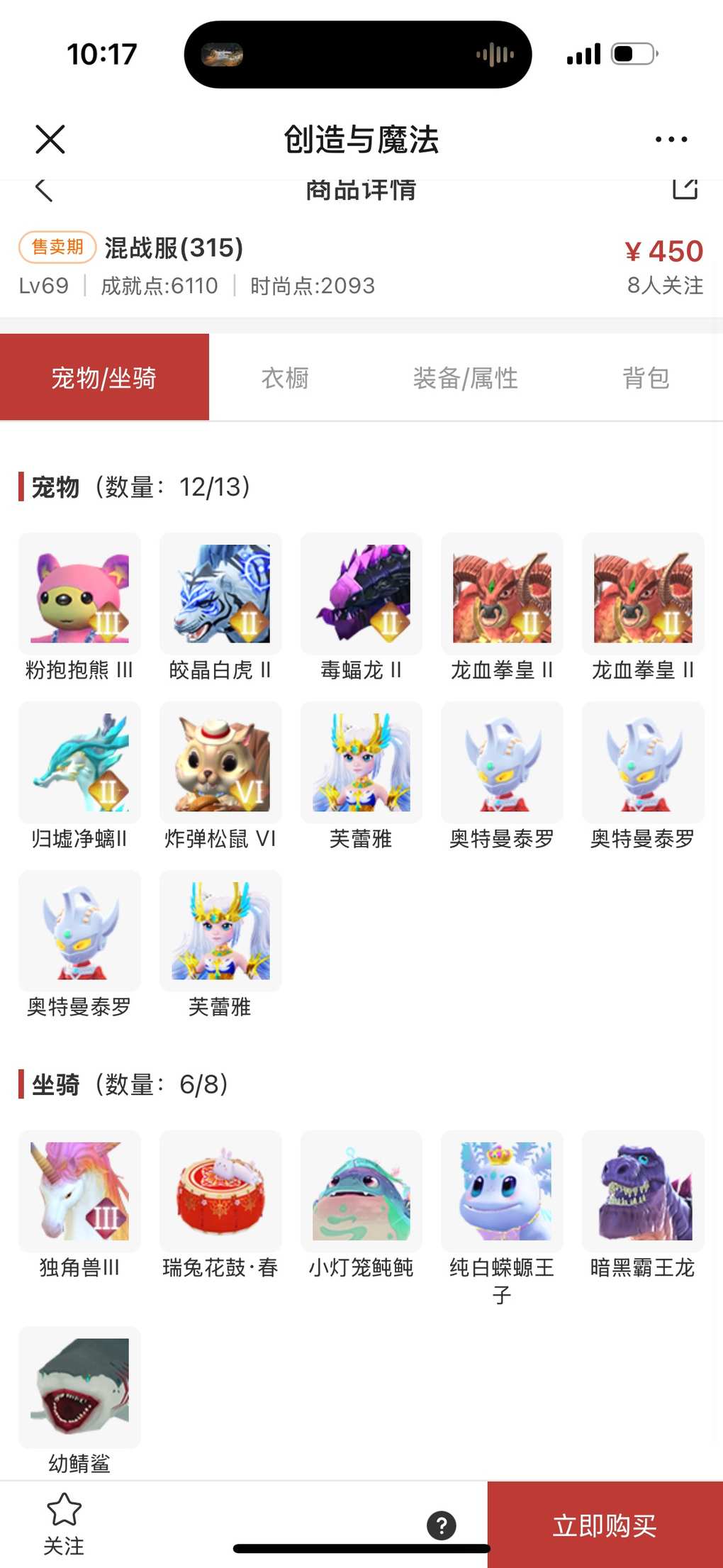Open the 背包 tab
Screen dimensions: 723x1568
tap(645, 378)
